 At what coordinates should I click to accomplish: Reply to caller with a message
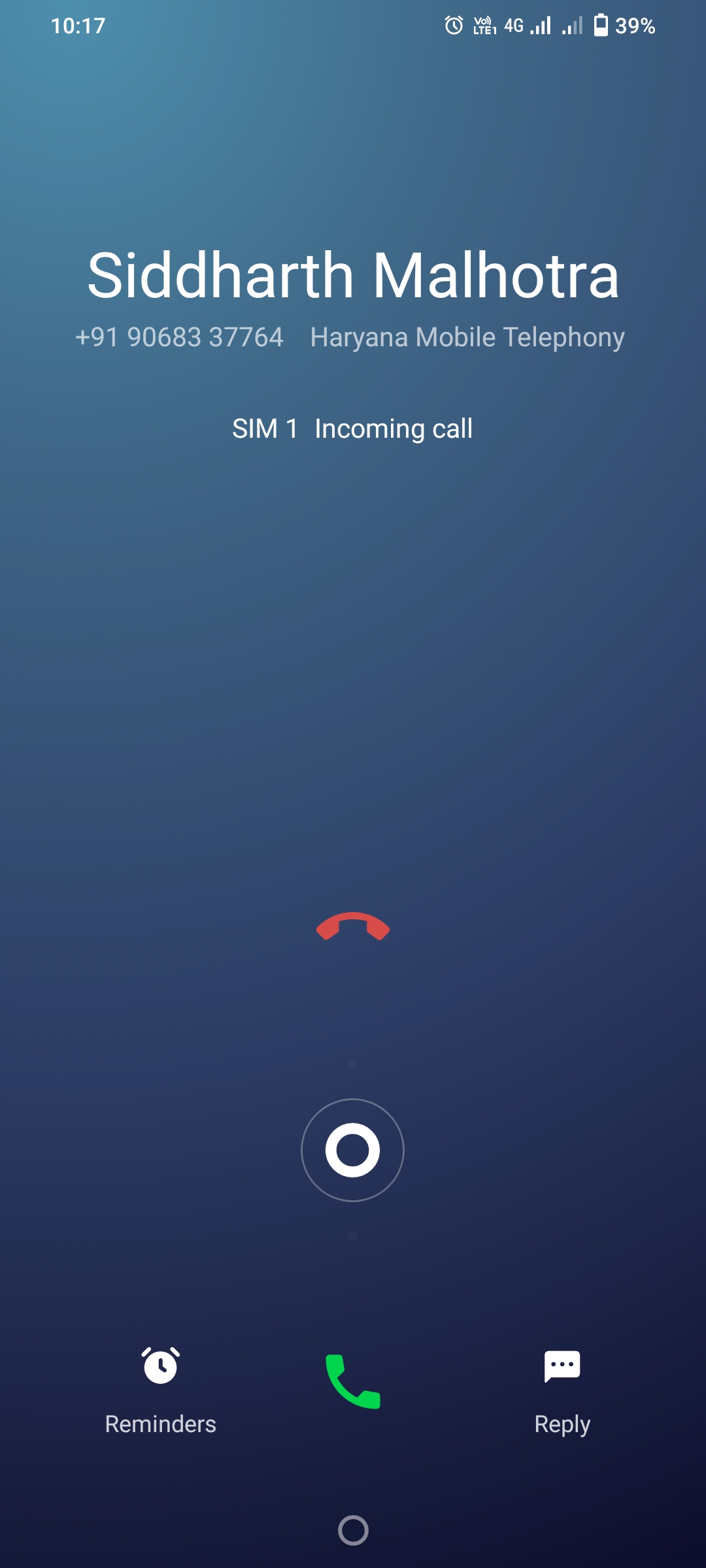point(562,1389)
